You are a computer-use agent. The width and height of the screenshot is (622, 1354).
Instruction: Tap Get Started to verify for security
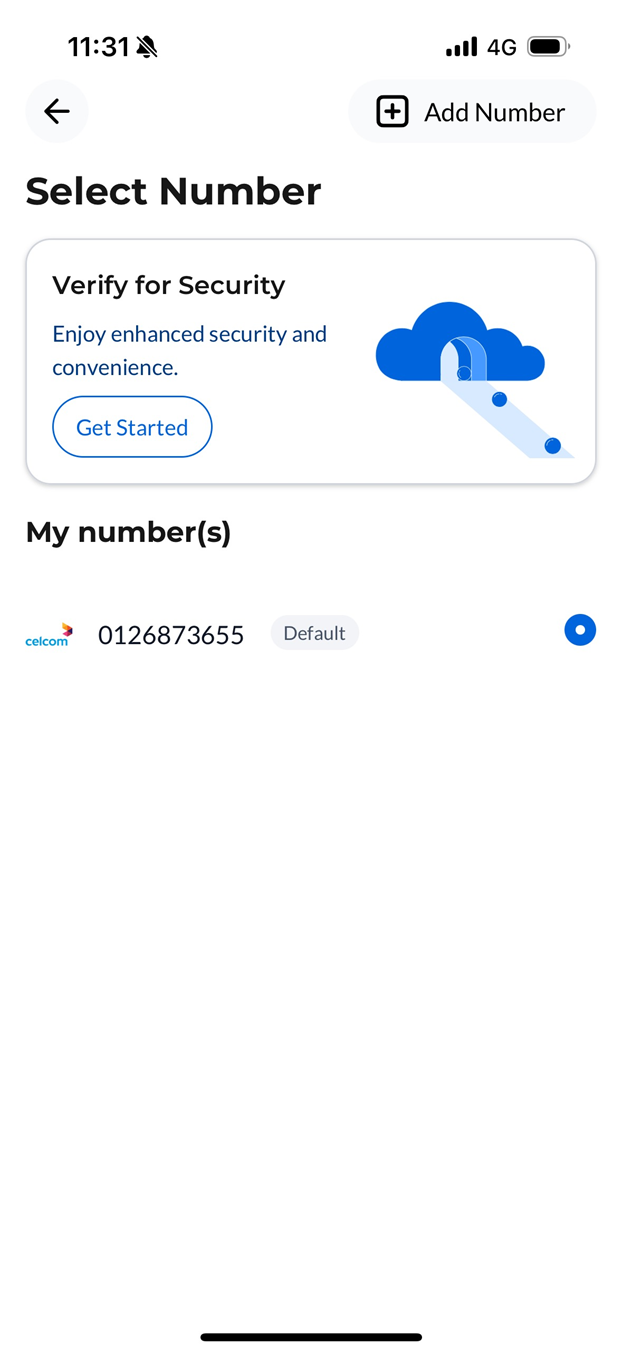click(x=132, y=427)
